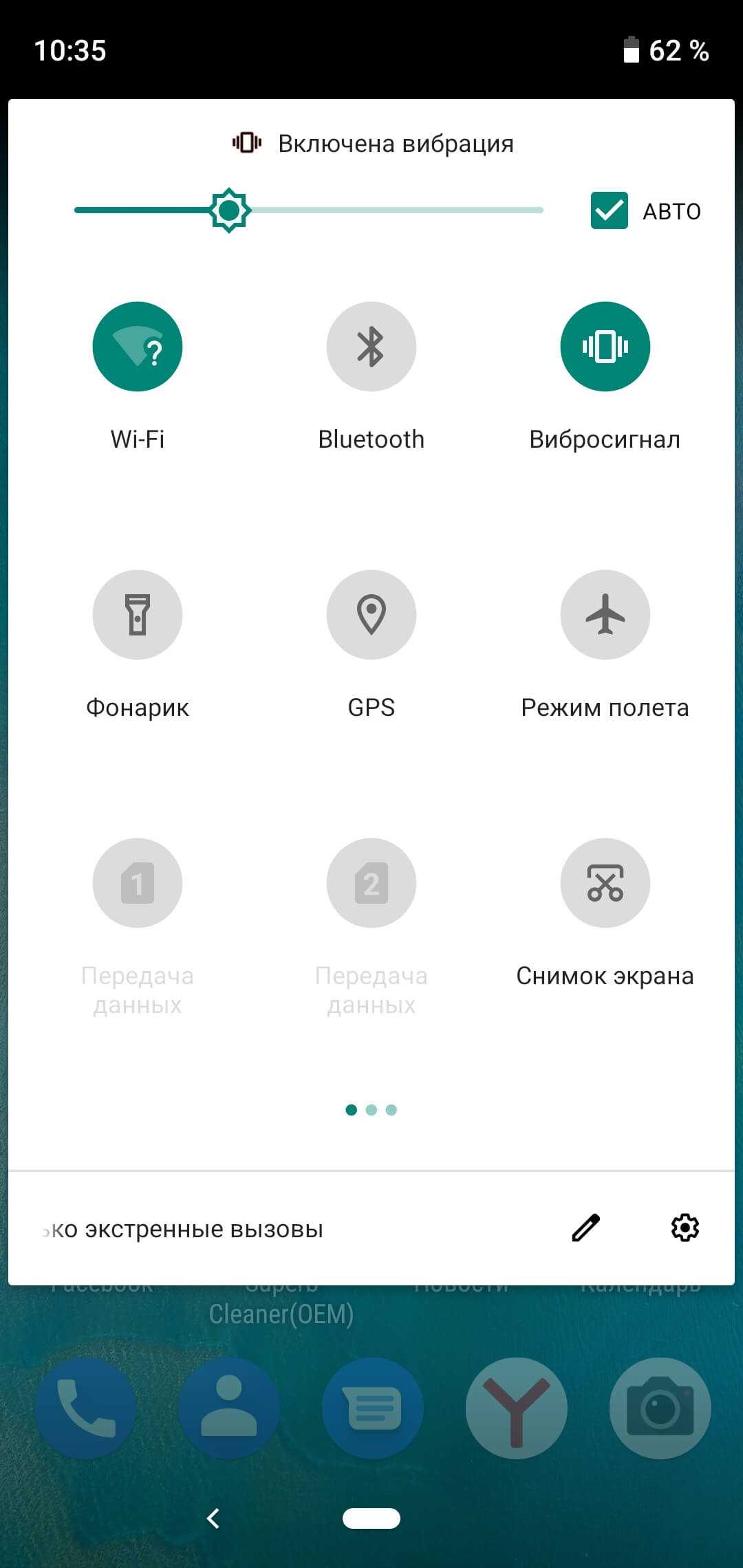The width and height of the screenshot is (743, 1568).
Task: Take a screenshot with Снимок экрана
Action: (x=605, y=883)
